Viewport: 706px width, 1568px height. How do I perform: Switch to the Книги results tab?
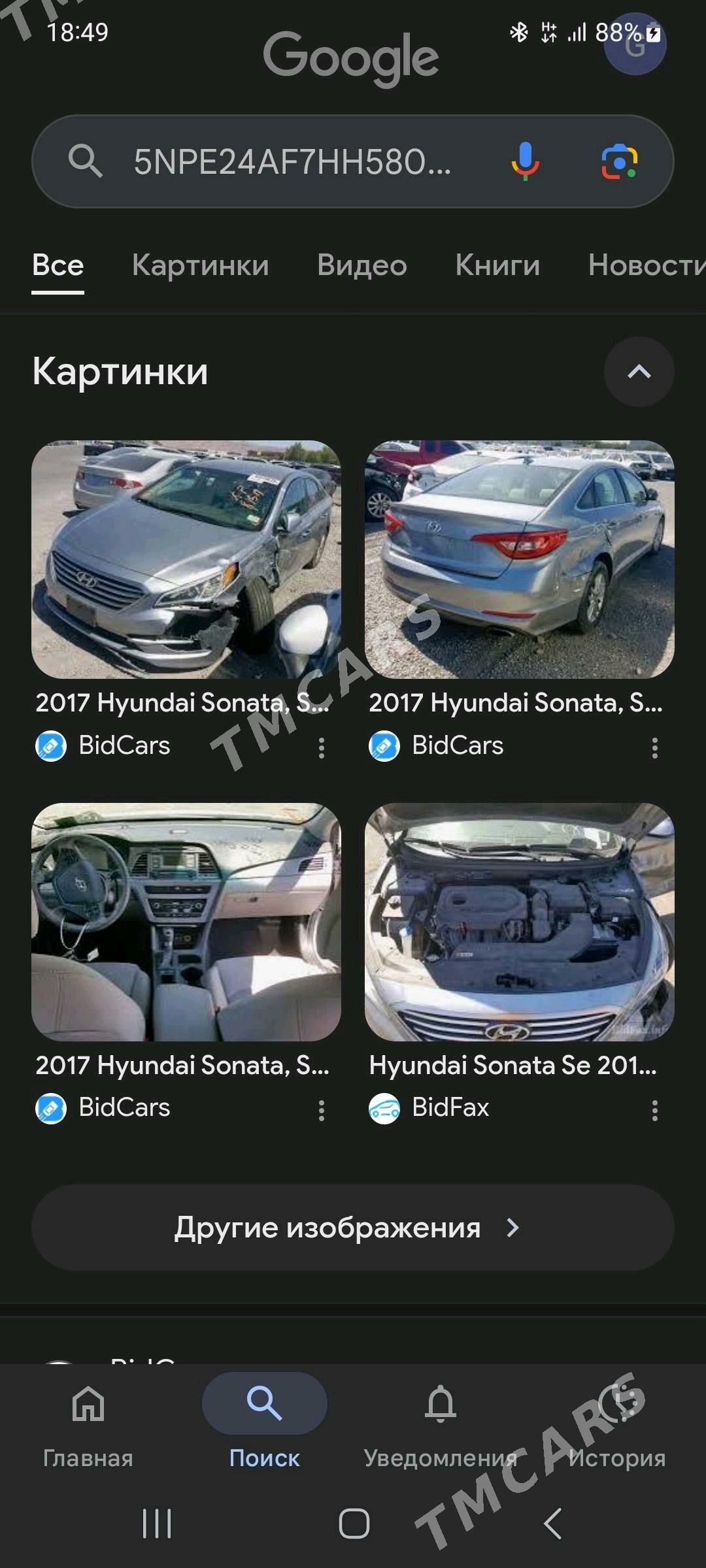(497, 265)
